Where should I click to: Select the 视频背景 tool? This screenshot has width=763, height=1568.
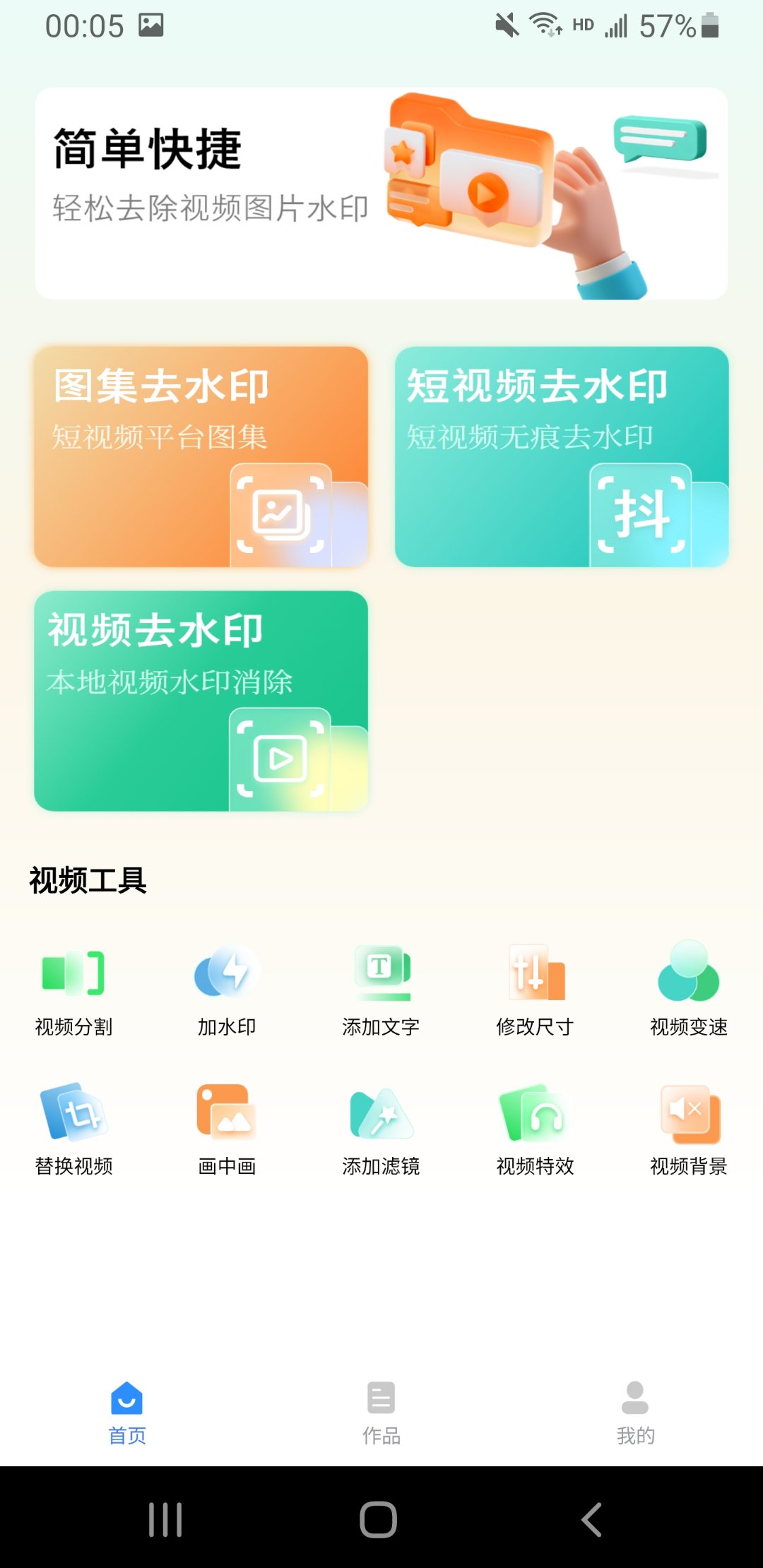pyautogui.click(x=689, y=1128)
